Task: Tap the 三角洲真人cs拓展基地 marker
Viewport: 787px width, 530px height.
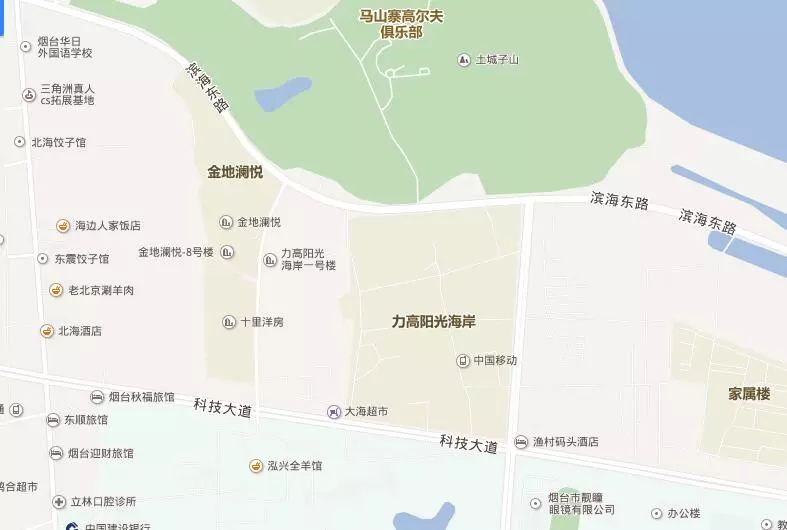Action: [x=28, y=95]
